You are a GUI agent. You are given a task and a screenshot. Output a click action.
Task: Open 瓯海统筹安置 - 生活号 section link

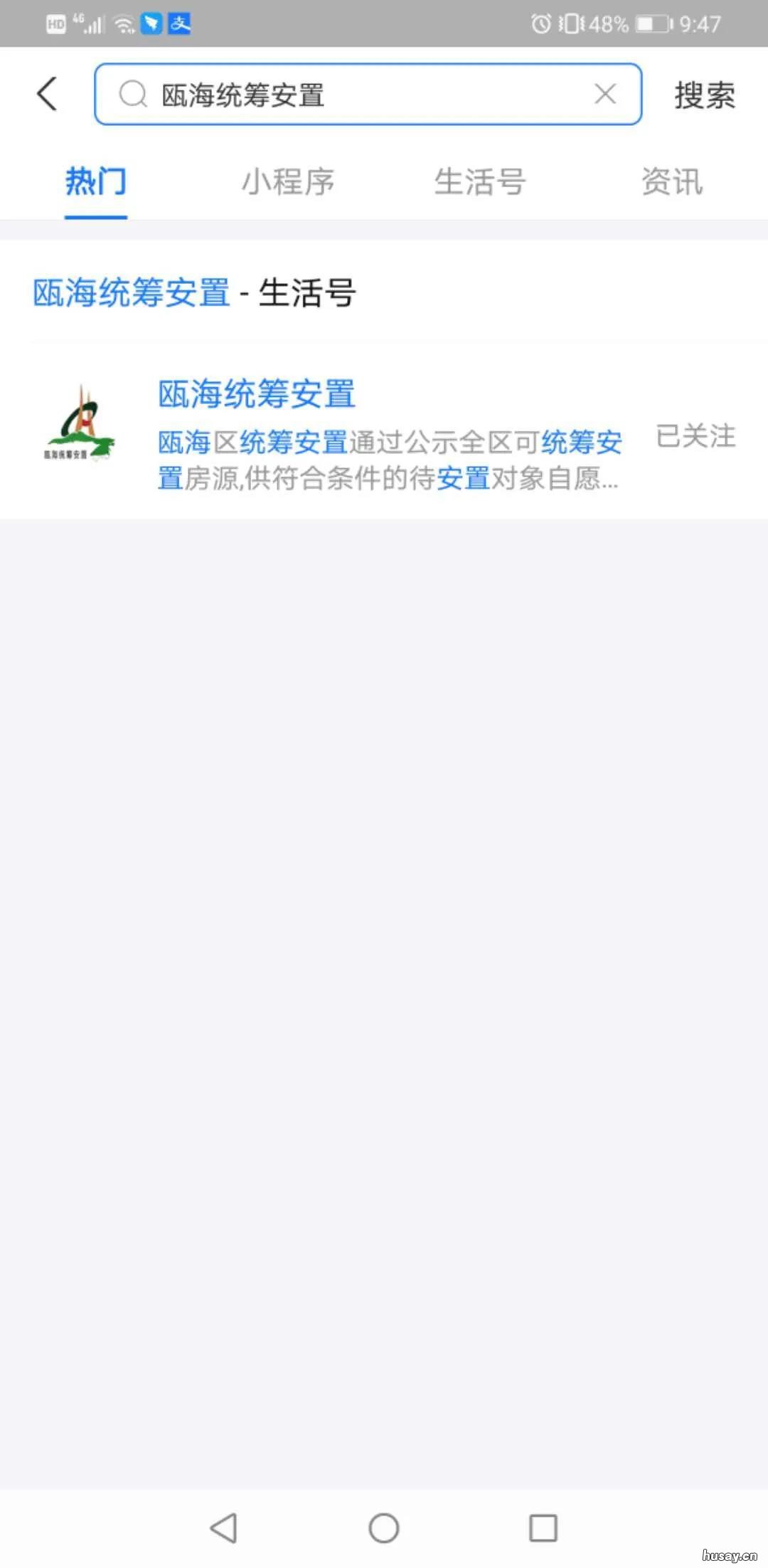point(193,292)
